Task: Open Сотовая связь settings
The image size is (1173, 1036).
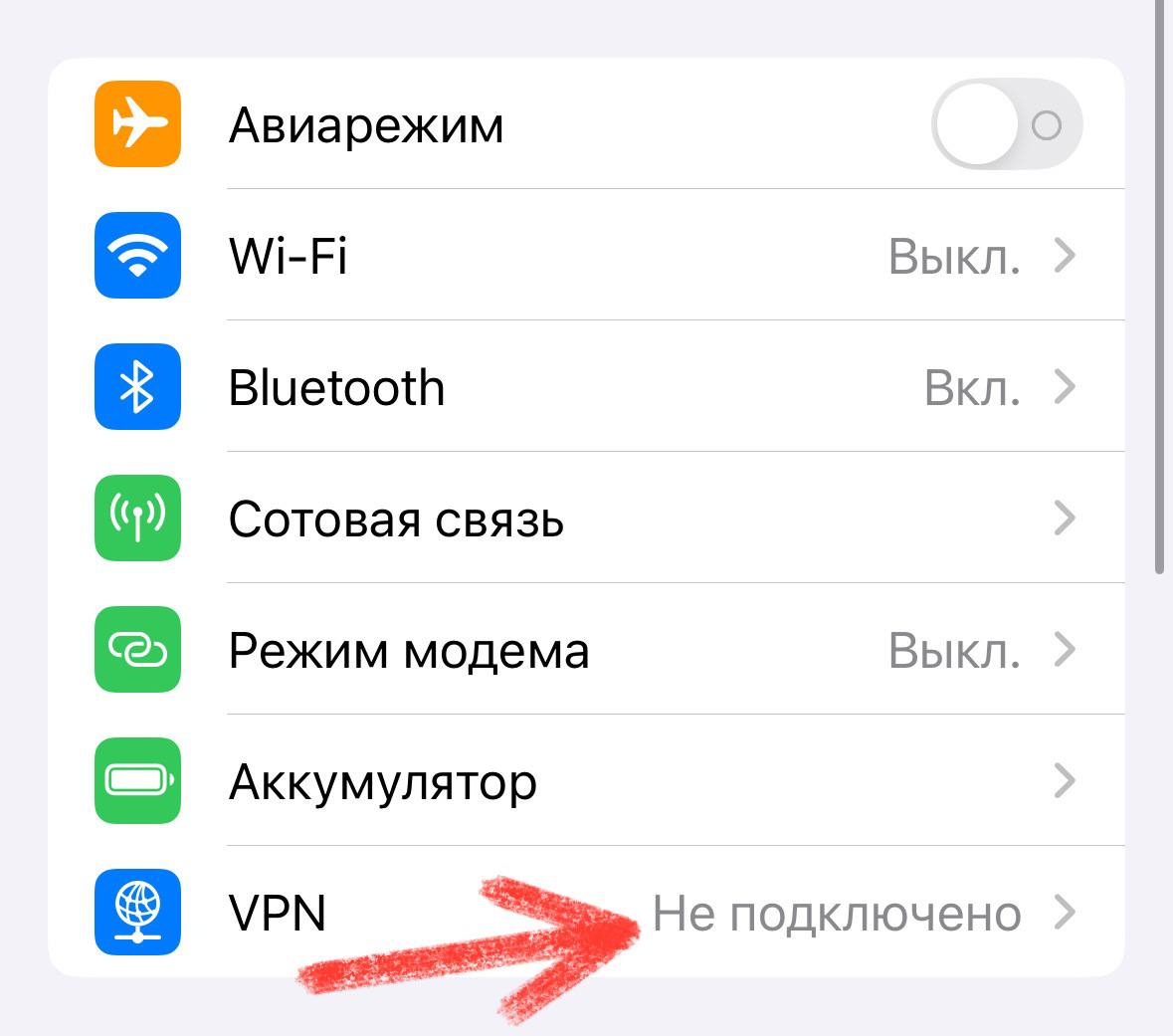Action: pyautogui.click(x=597, y=518)
